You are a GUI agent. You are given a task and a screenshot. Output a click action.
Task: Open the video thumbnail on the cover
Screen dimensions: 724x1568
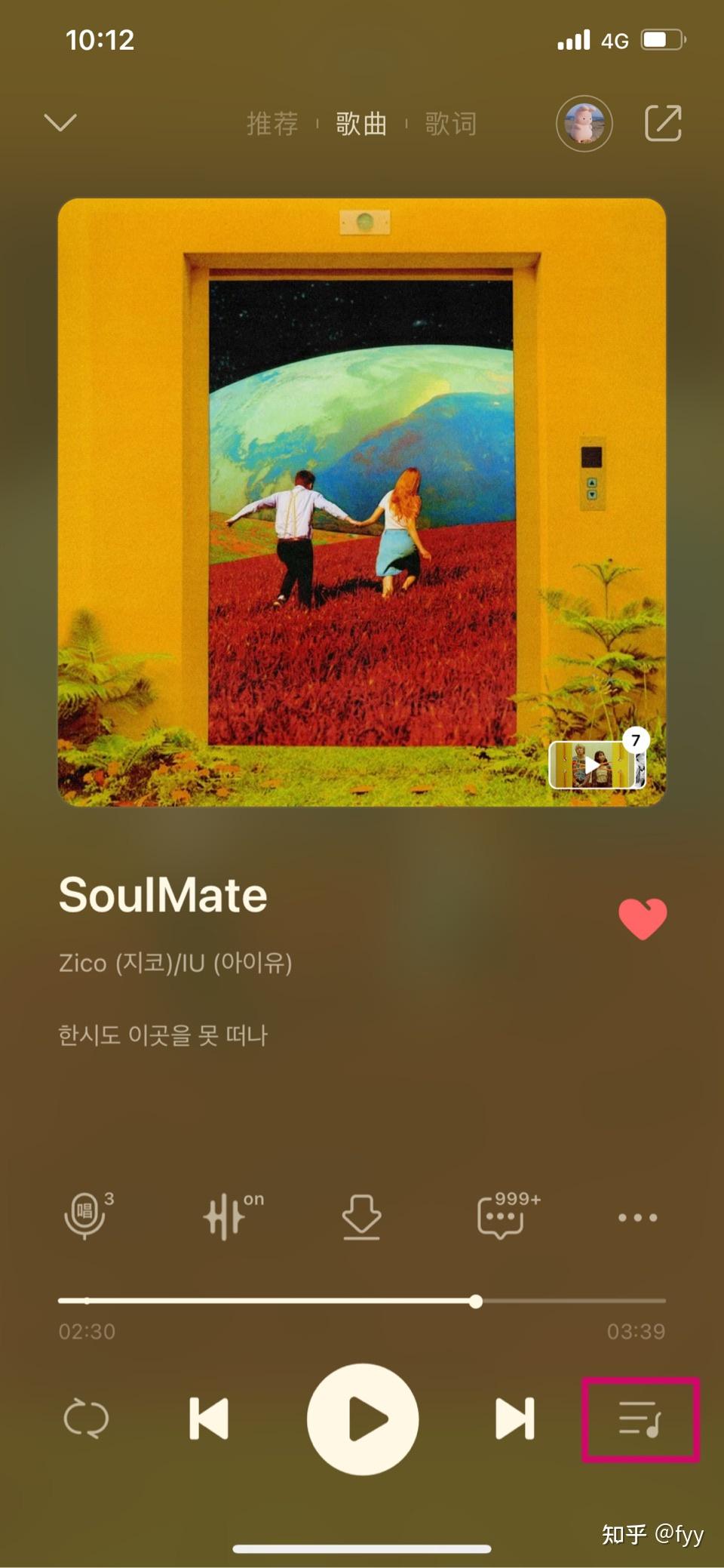point(594,764)
